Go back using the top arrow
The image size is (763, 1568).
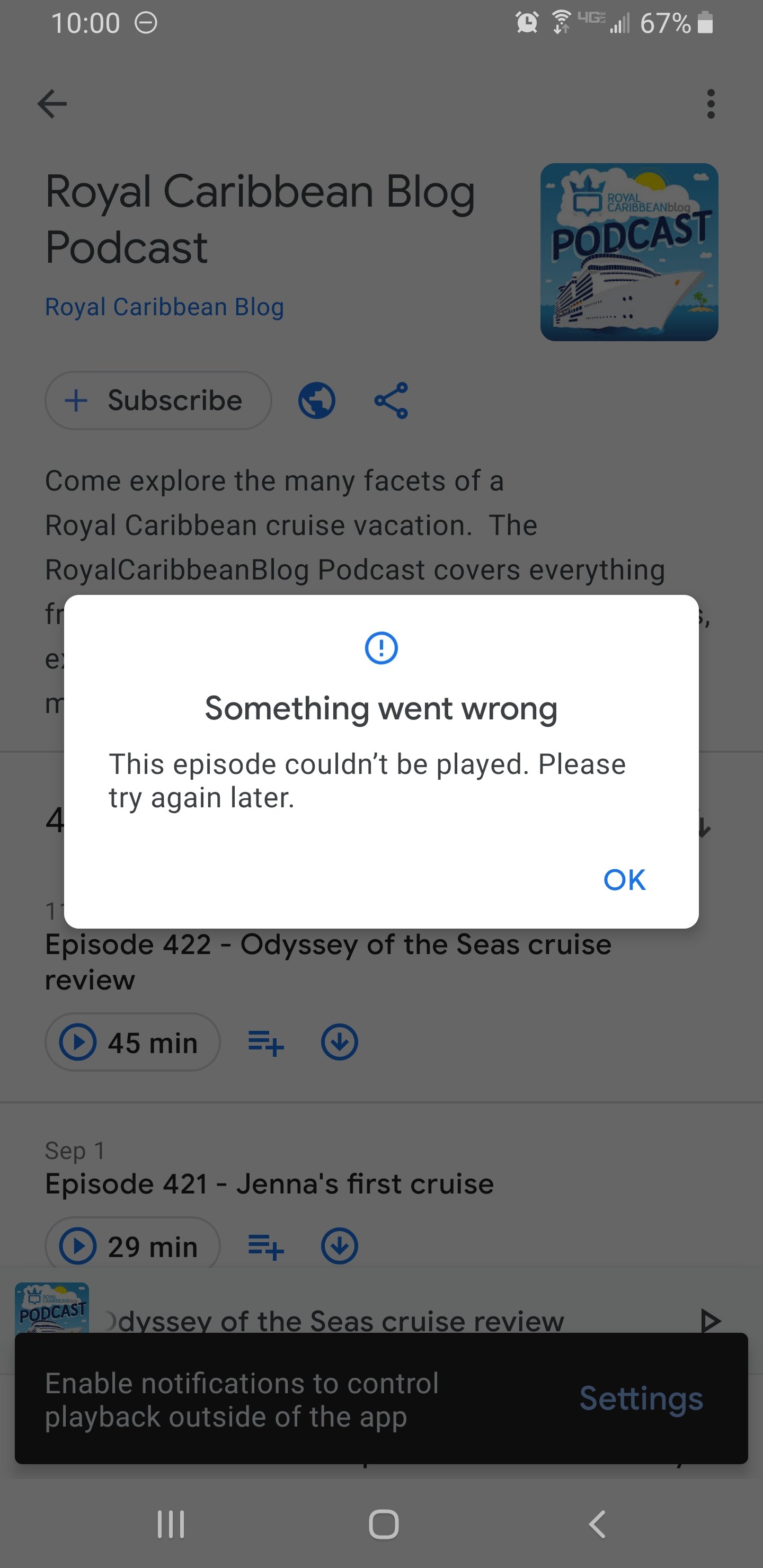[x=52, y=103]
